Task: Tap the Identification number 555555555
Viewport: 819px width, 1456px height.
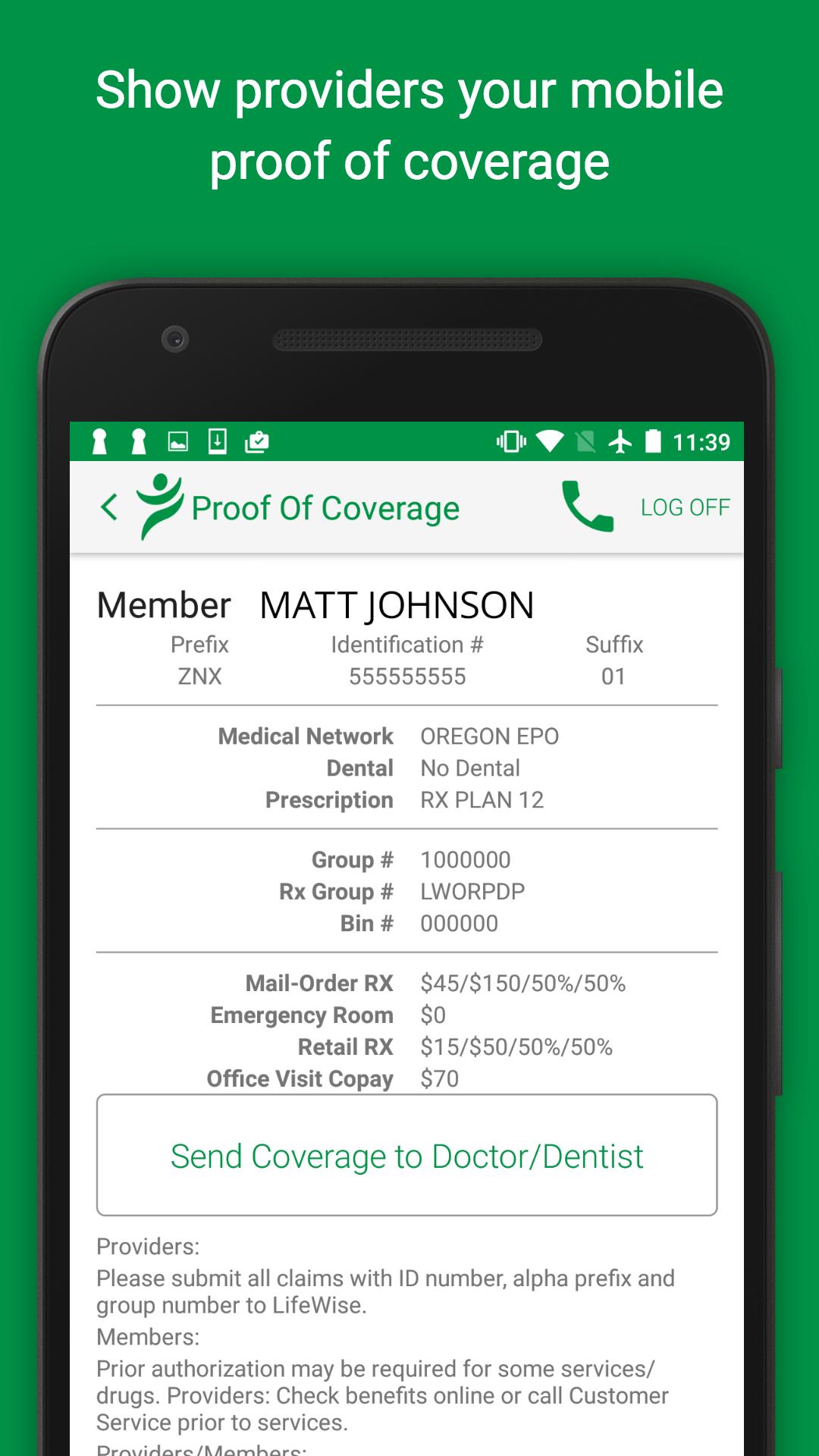Action: tap(407, 676)
